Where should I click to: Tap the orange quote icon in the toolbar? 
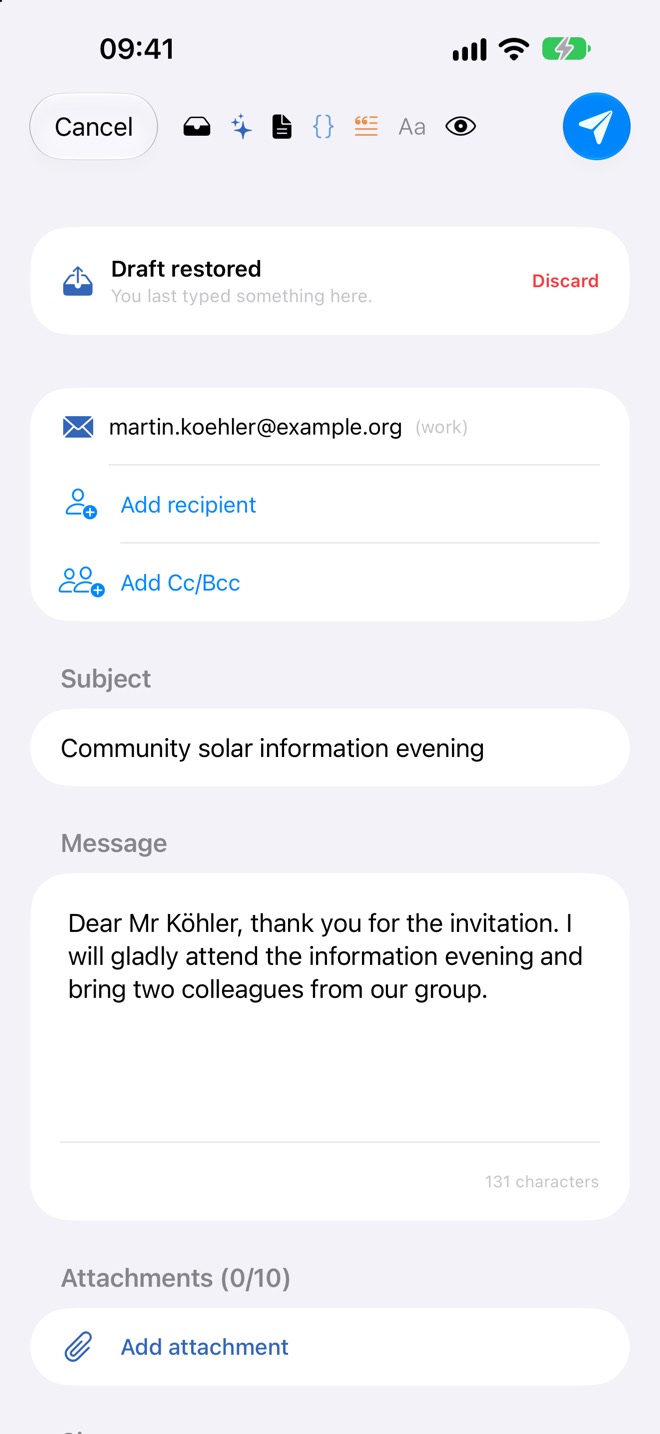point(366,127)
